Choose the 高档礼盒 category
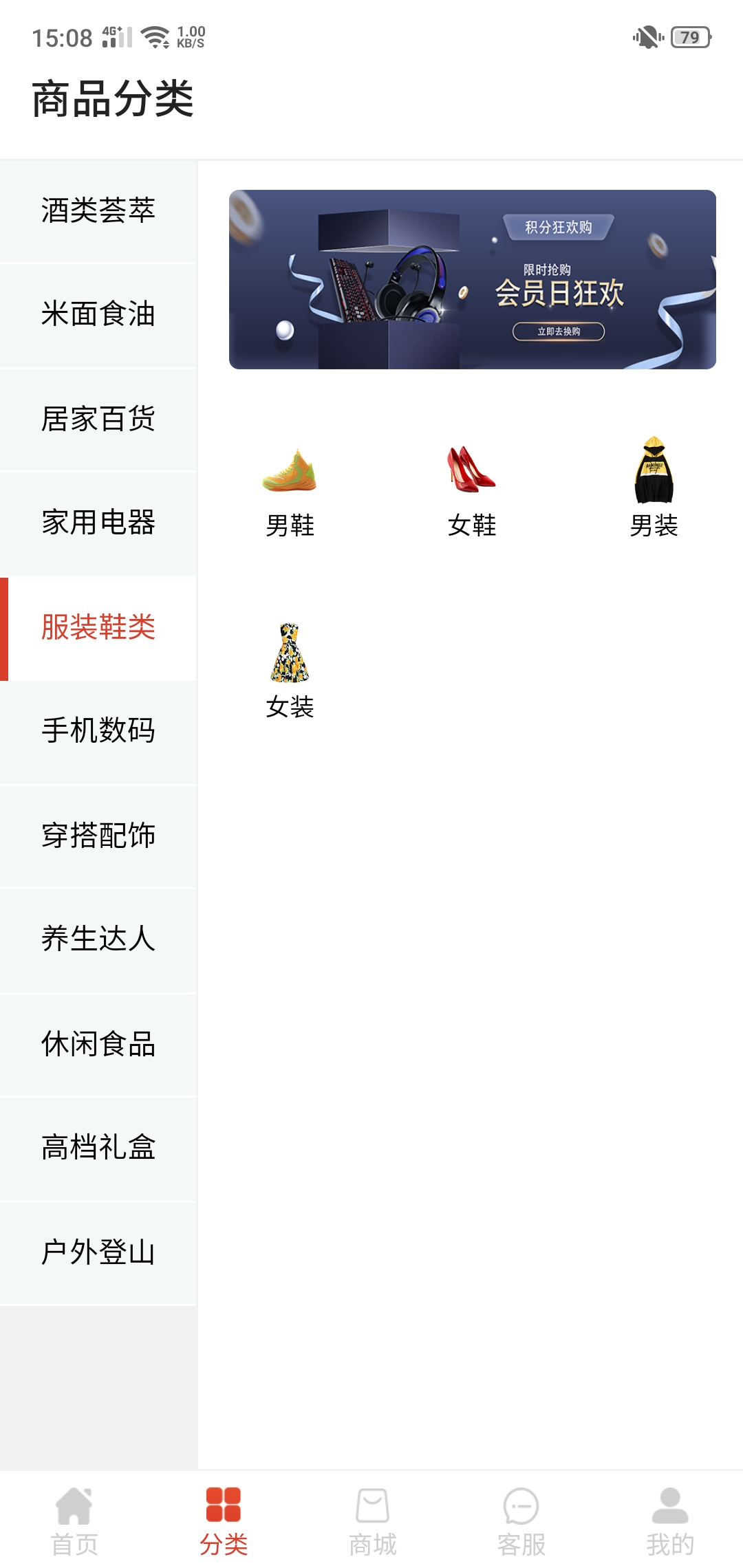The height and width of the screenshot is (1568, 743). pos(98,1147)
